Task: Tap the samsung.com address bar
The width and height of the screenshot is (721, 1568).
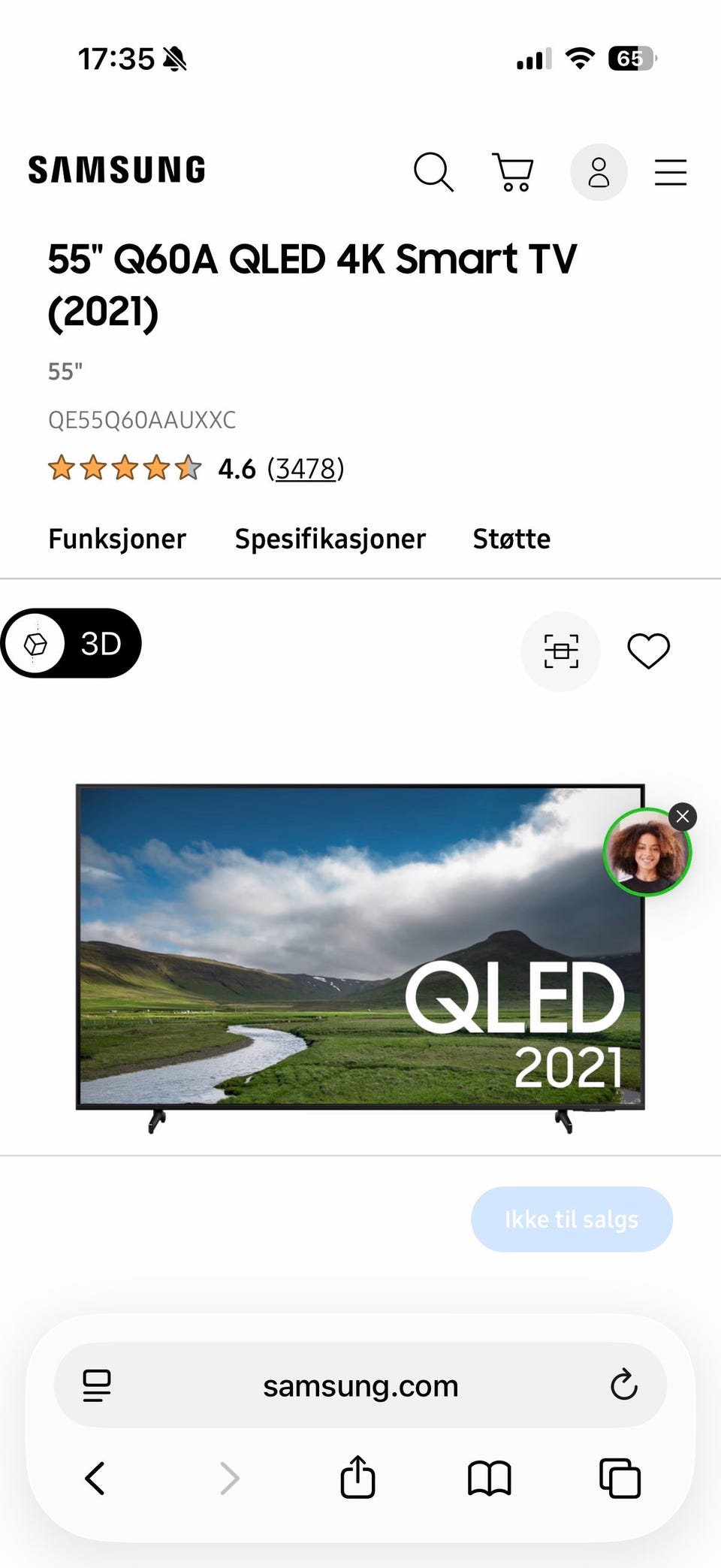Action: [x=360, y=1385]
